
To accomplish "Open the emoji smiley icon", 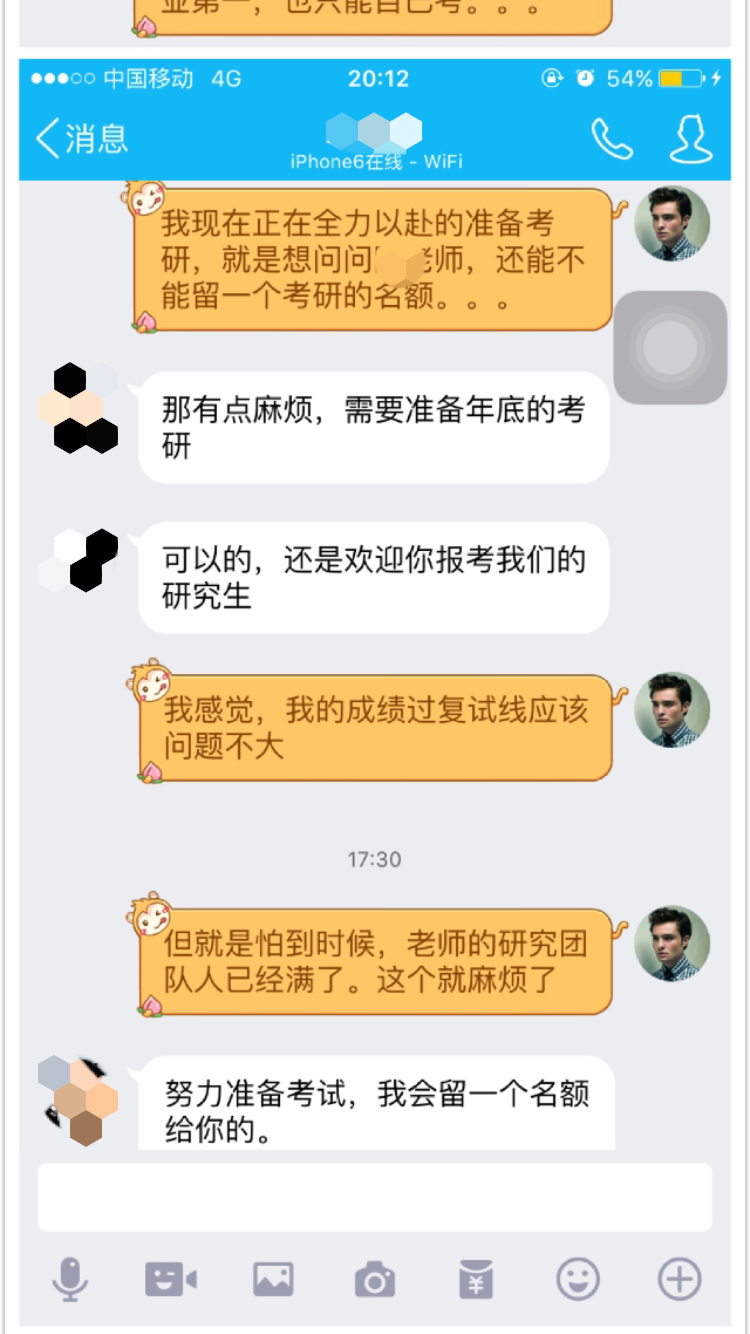I will (x=578, y=1277).
